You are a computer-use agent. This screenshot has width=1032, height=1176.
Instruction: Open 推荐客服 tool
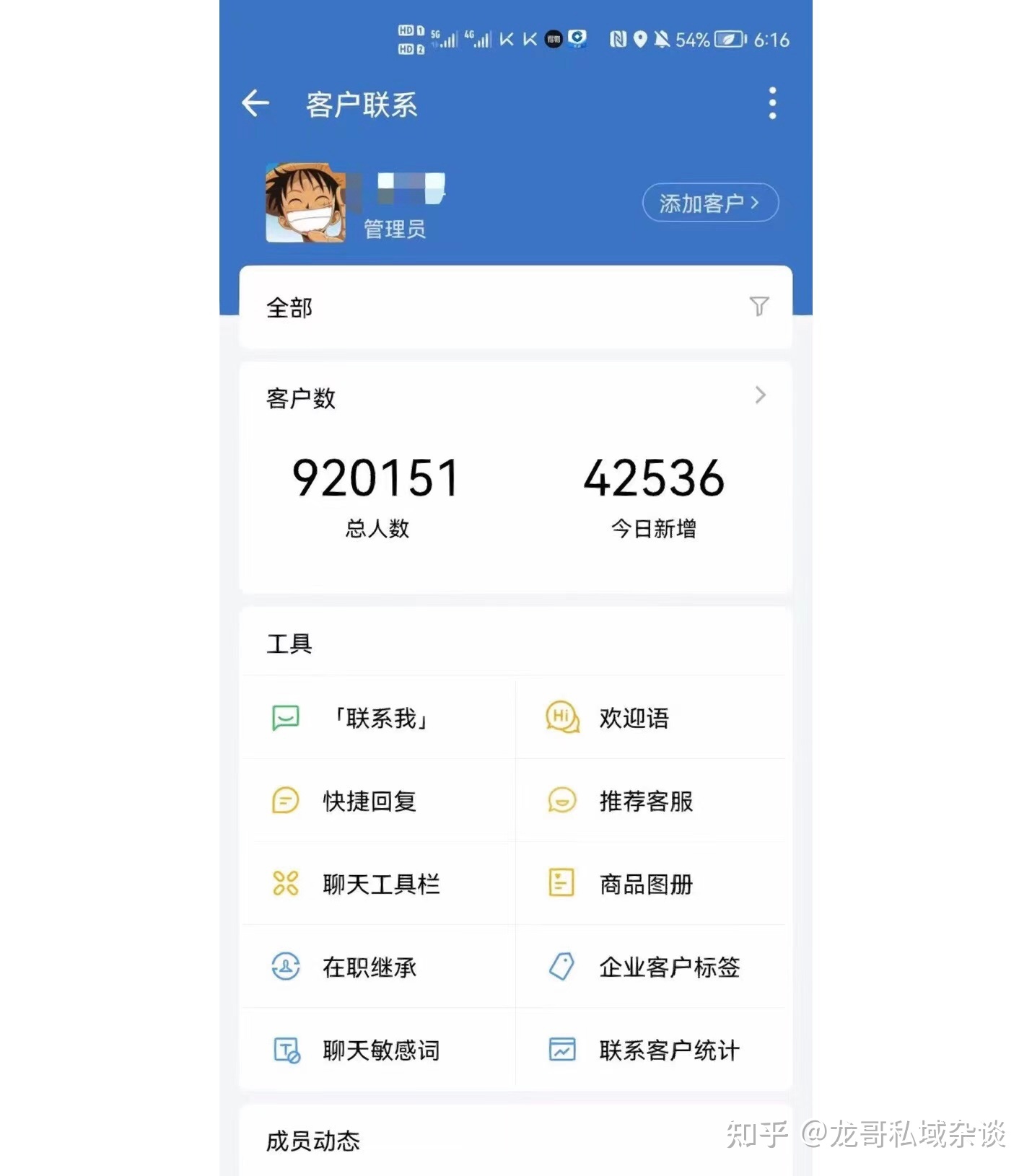click(644, 801)
